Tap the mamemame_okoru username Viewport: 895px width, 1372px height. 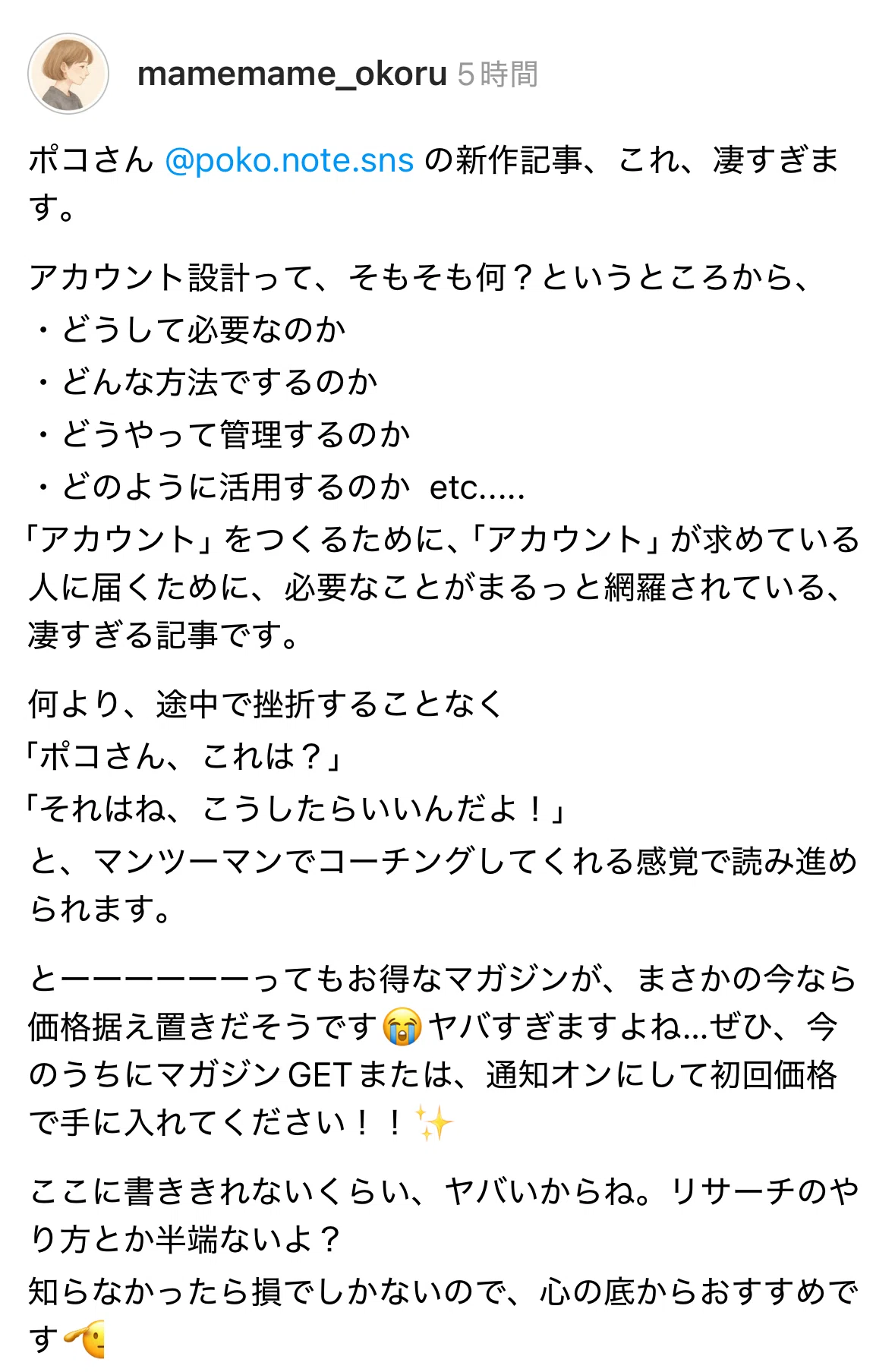pos(292,74)
